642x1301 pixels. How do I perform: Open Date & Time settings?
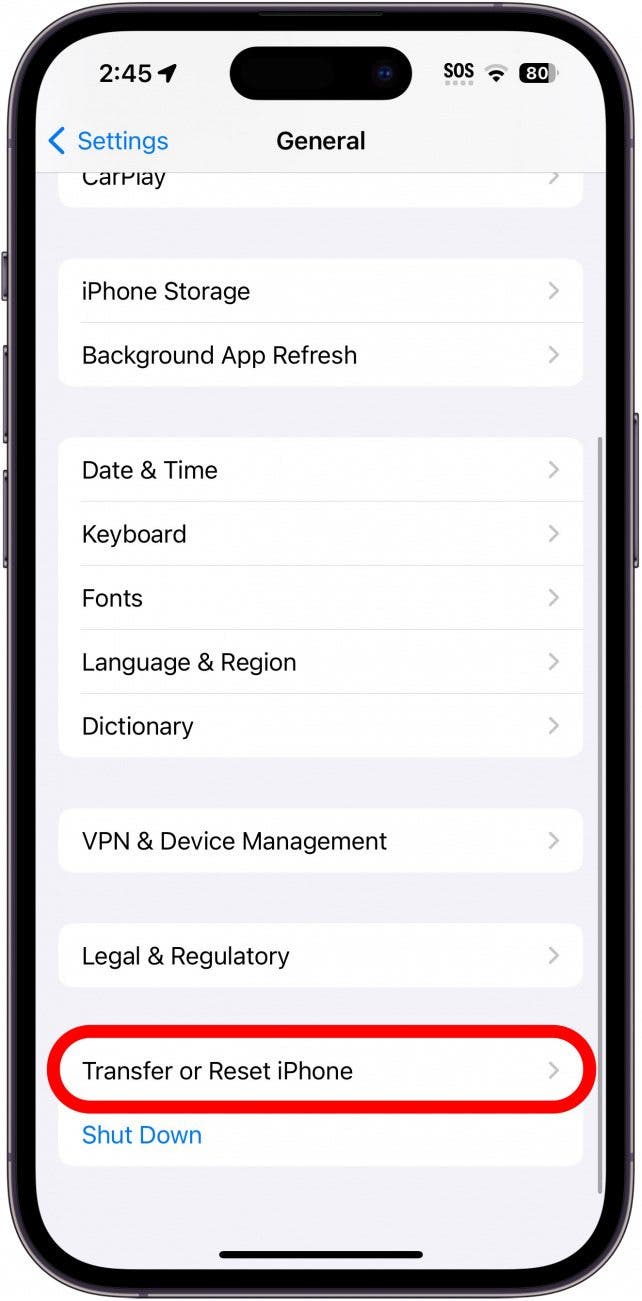coord(320,470)
